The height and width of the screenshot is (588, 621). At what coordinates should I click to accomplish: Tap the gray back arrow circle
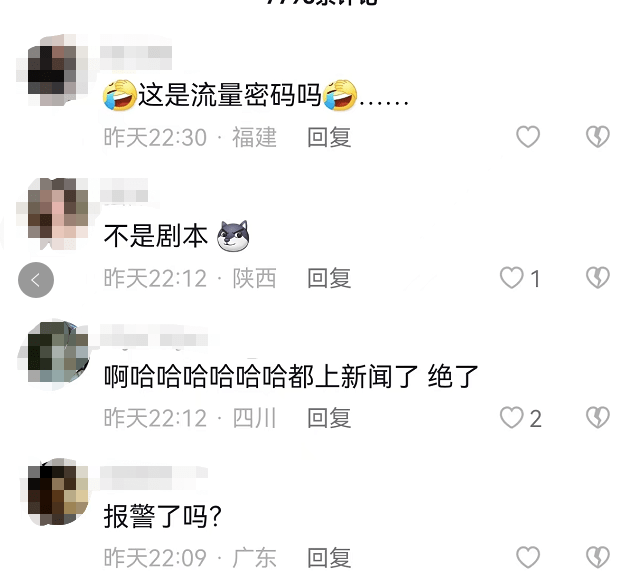36,280
